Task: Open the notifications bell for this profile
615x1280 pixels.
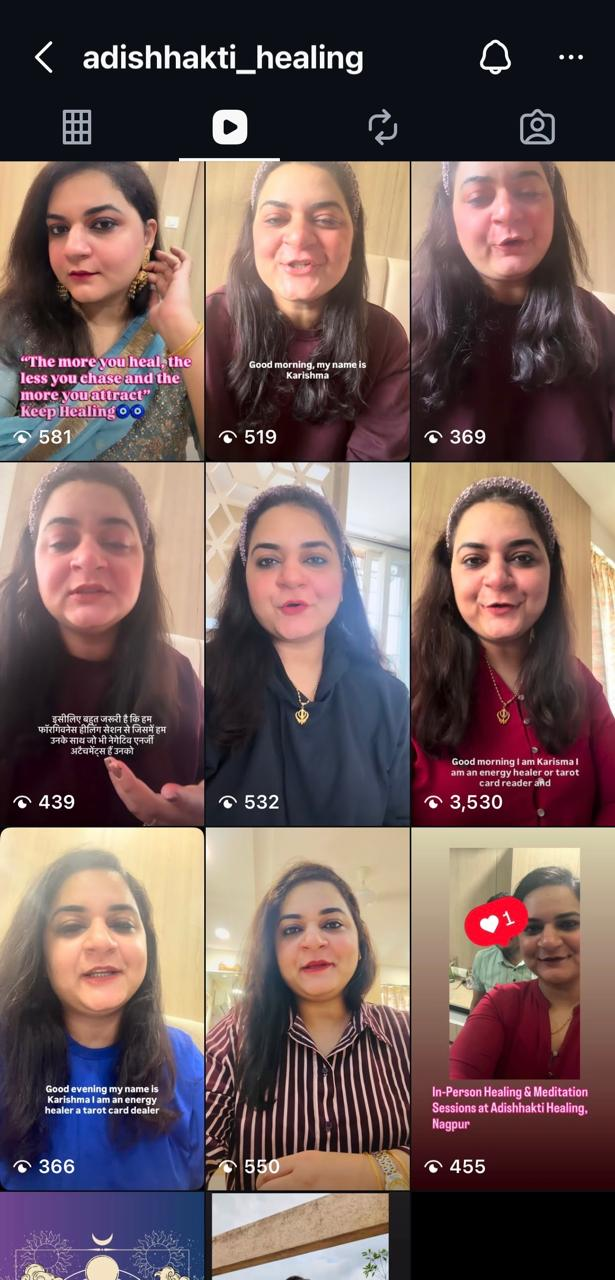Action: (495, 57)
